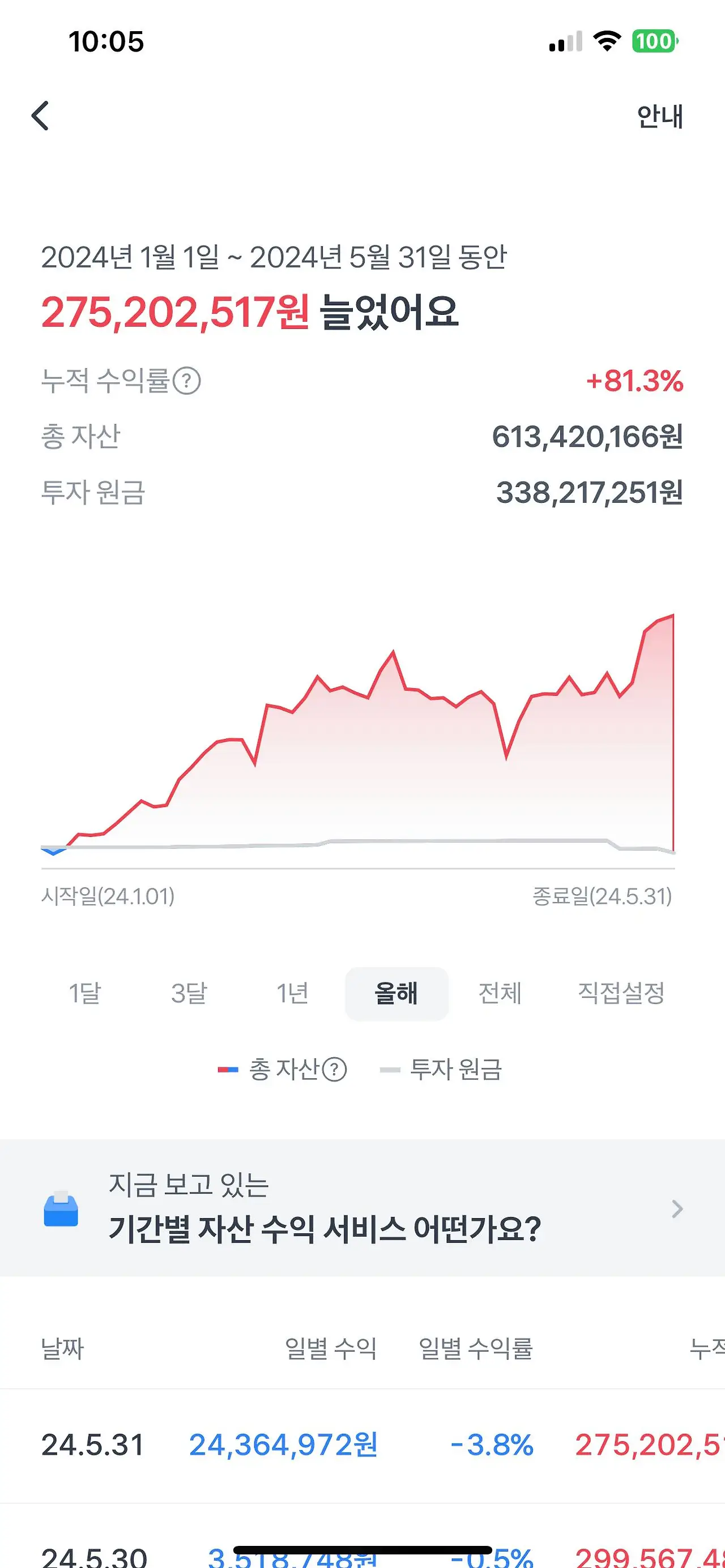The image size is (725, 1568).
Task: Tap the help icon beside 누적 수익률
Action: coord(187,381)
